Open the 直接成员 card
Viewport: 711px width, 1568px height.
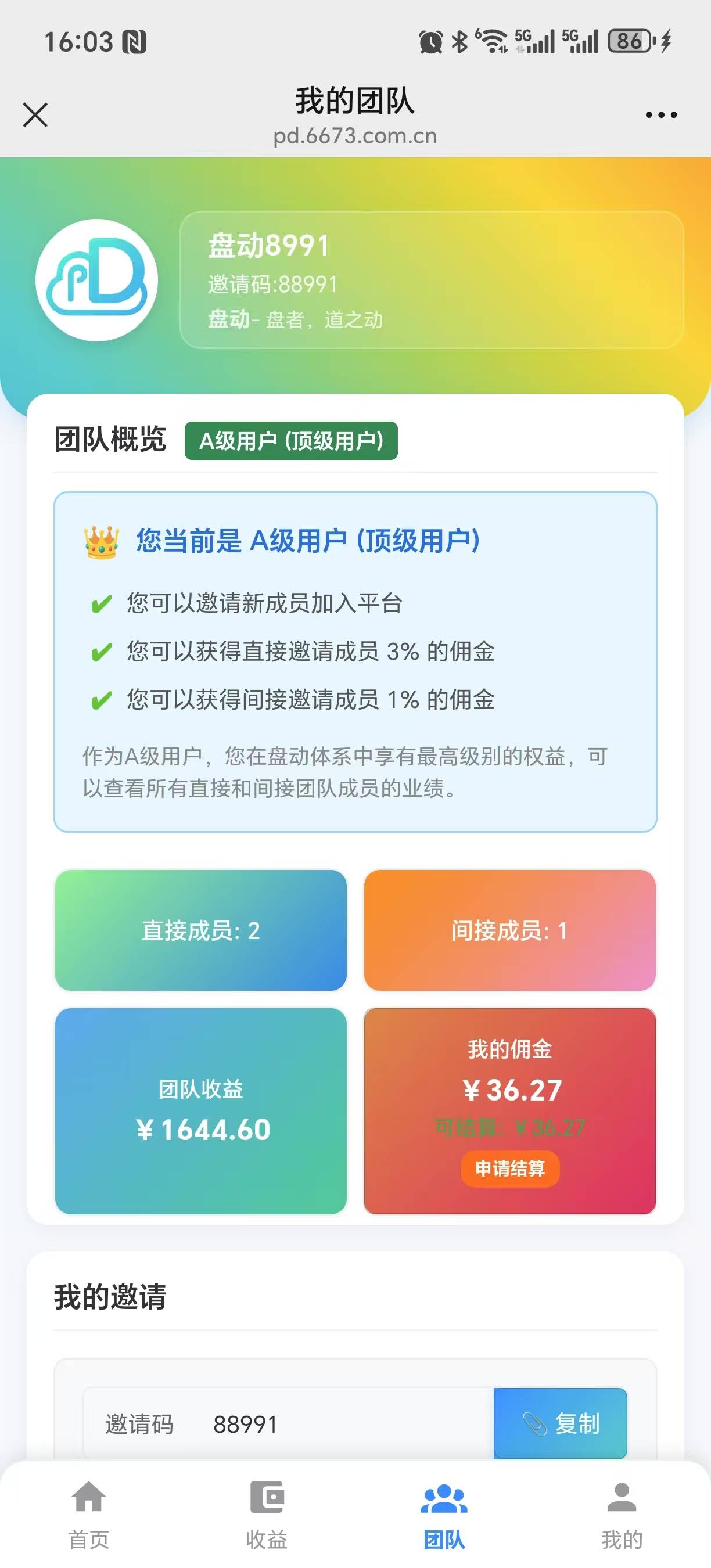click(x=201, y=930)
